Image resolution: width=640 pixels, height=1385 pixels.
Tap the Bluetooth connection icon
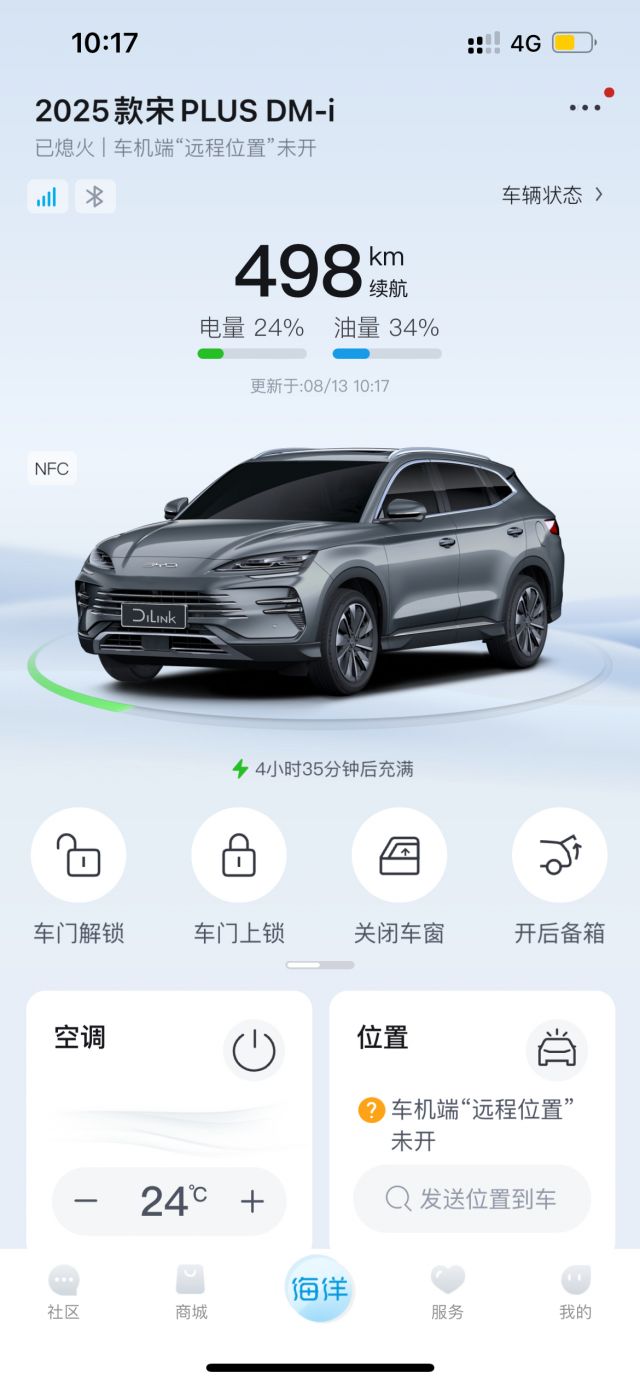tap(95, 196)
